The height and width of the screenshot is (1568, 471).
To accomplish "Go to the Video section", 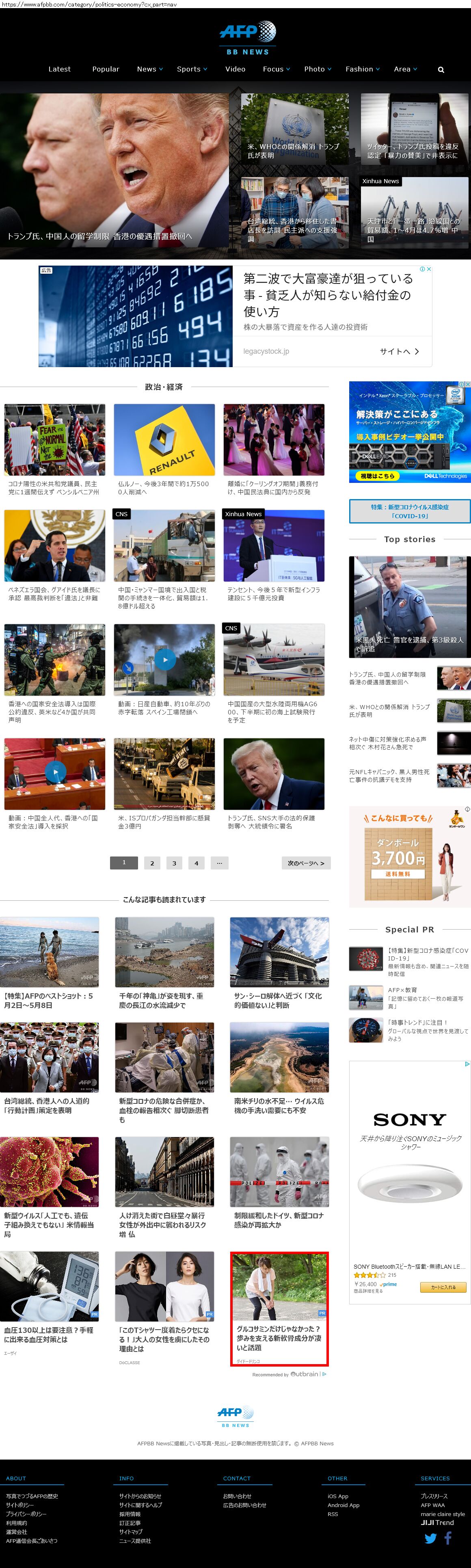I will coord(235,69).
